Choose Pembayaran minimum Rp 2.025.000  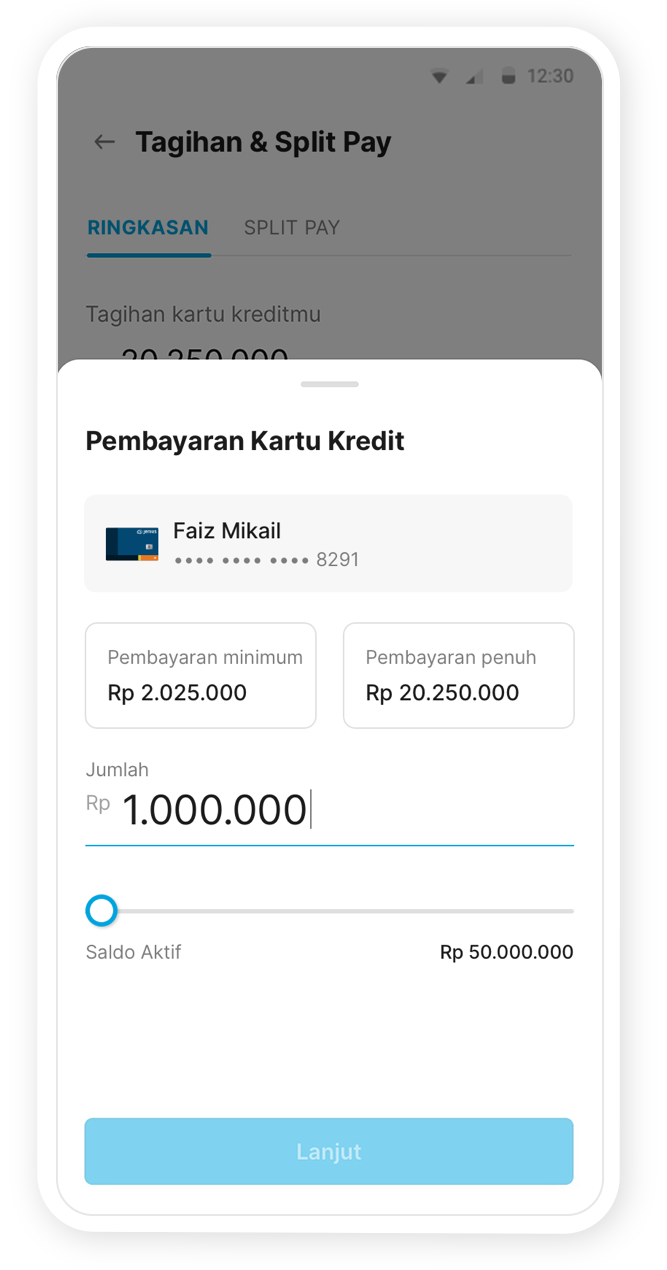[x=201, y=676]
